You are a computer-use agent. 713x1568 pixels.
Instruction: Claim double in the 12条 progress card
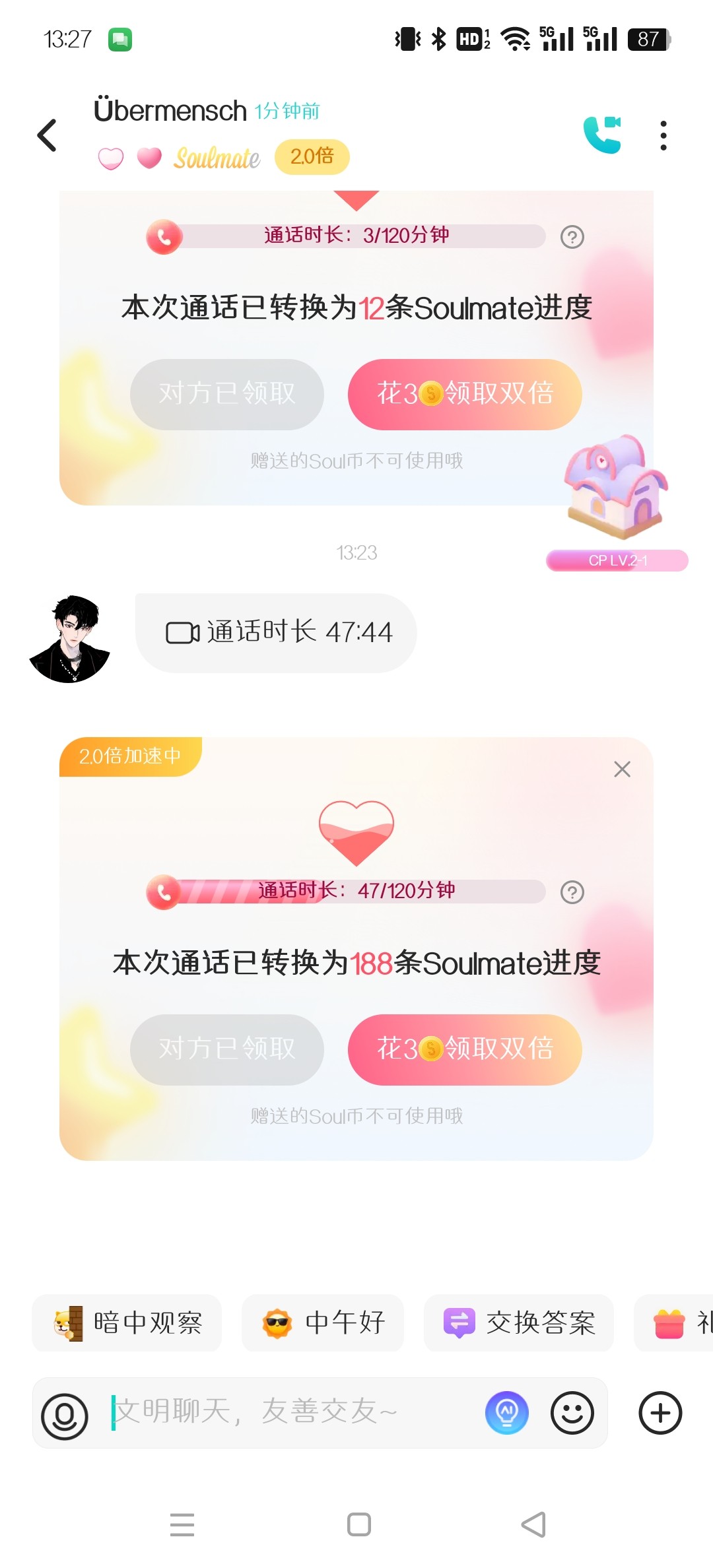point(465,394)
